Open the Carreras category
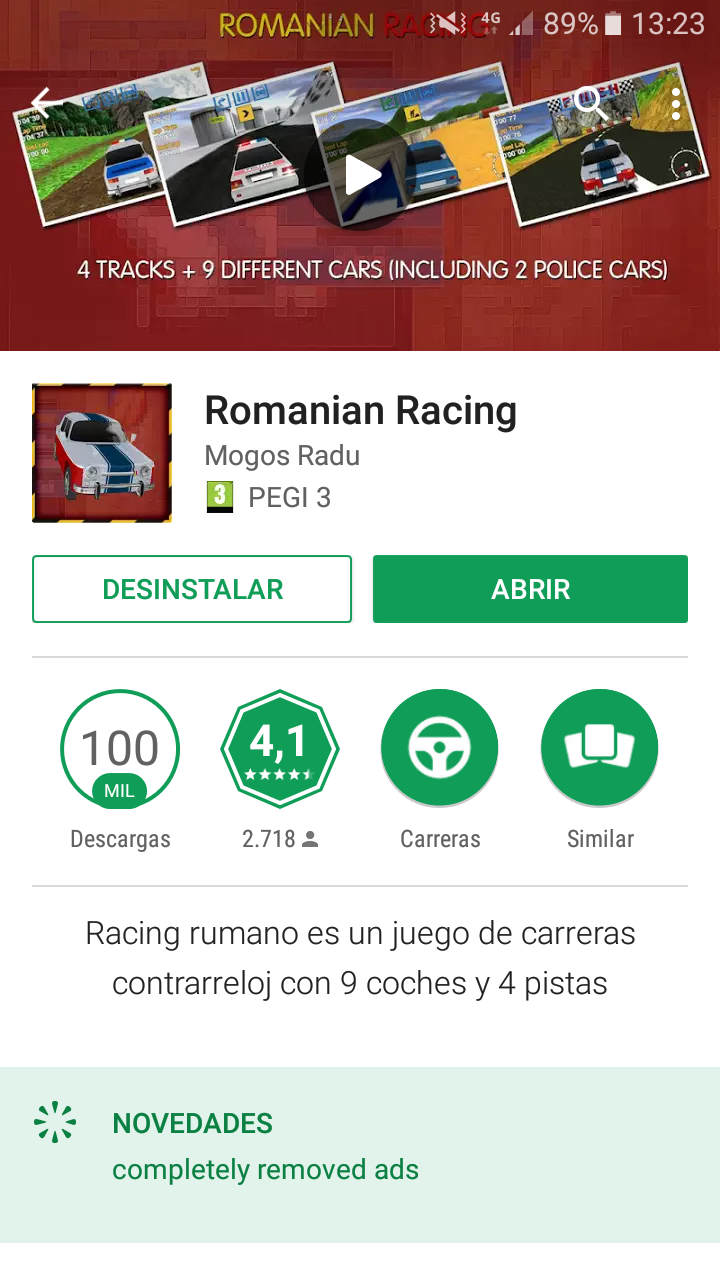 click(440, 748)
